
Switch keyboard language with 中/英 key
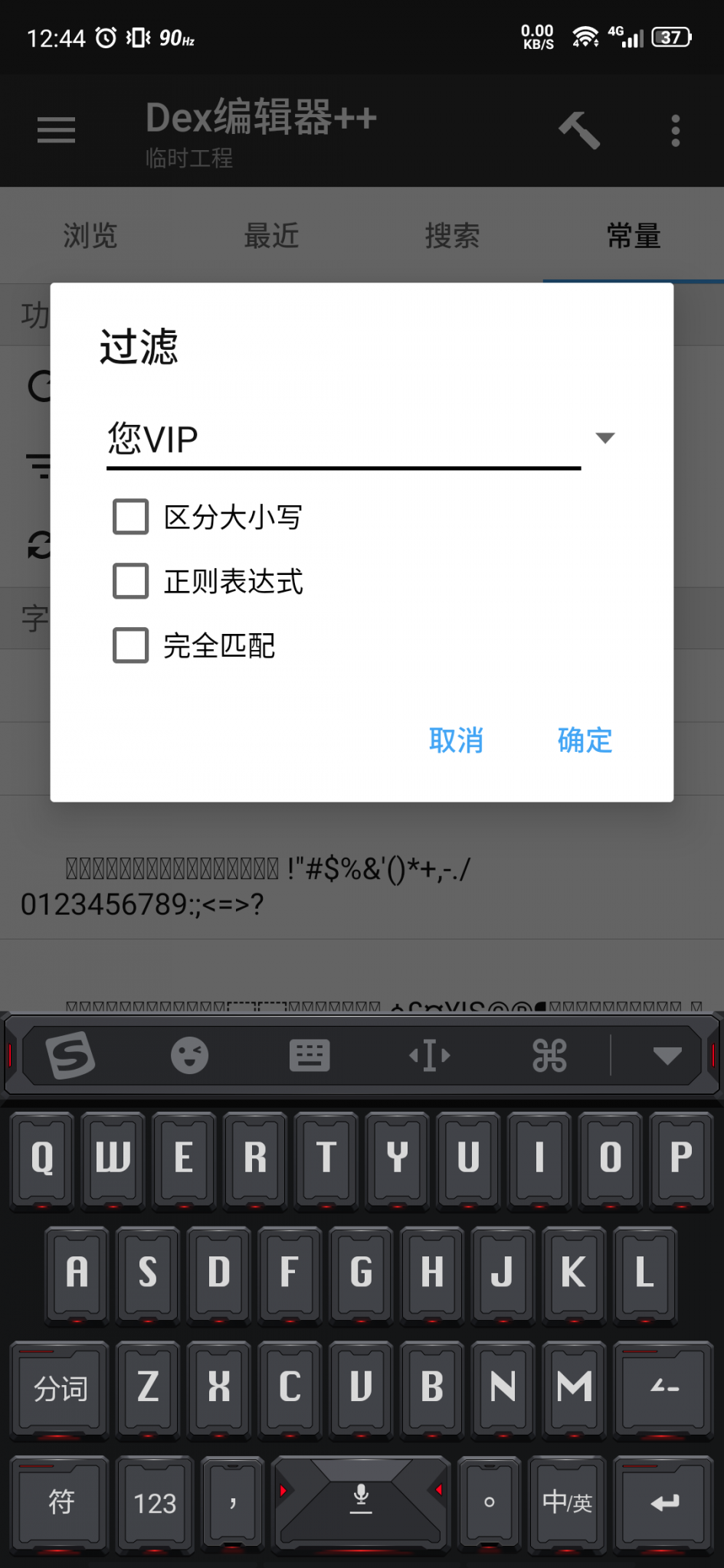click(x=567, y=1502)
